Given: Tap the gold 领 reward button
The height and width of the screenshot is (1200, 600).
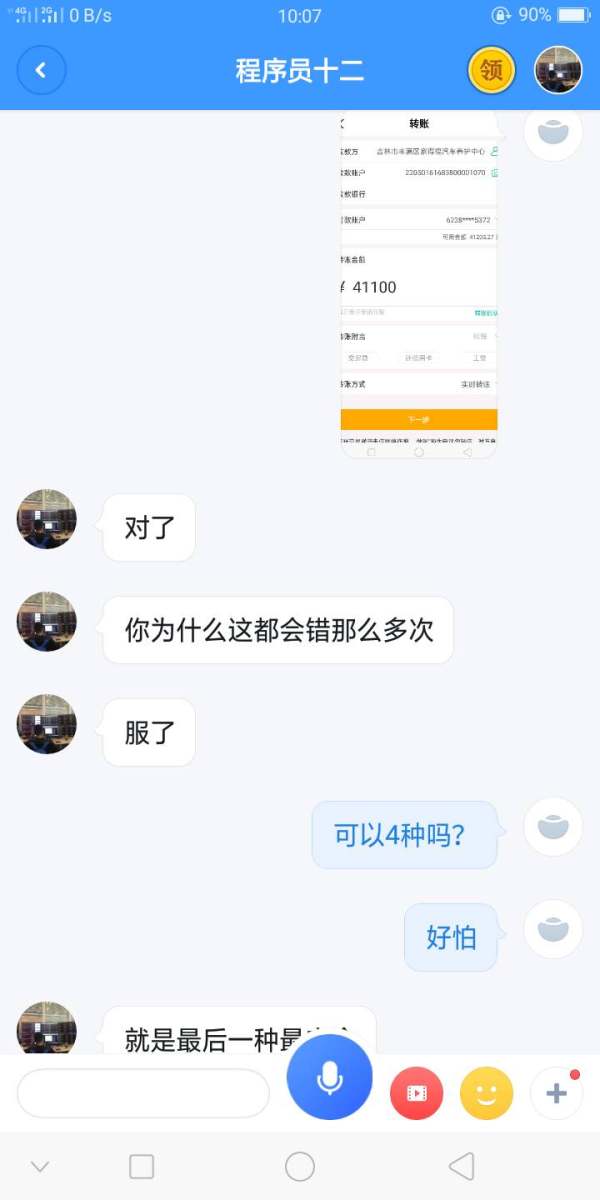Looking at the screenshot, I should (492, 71).
